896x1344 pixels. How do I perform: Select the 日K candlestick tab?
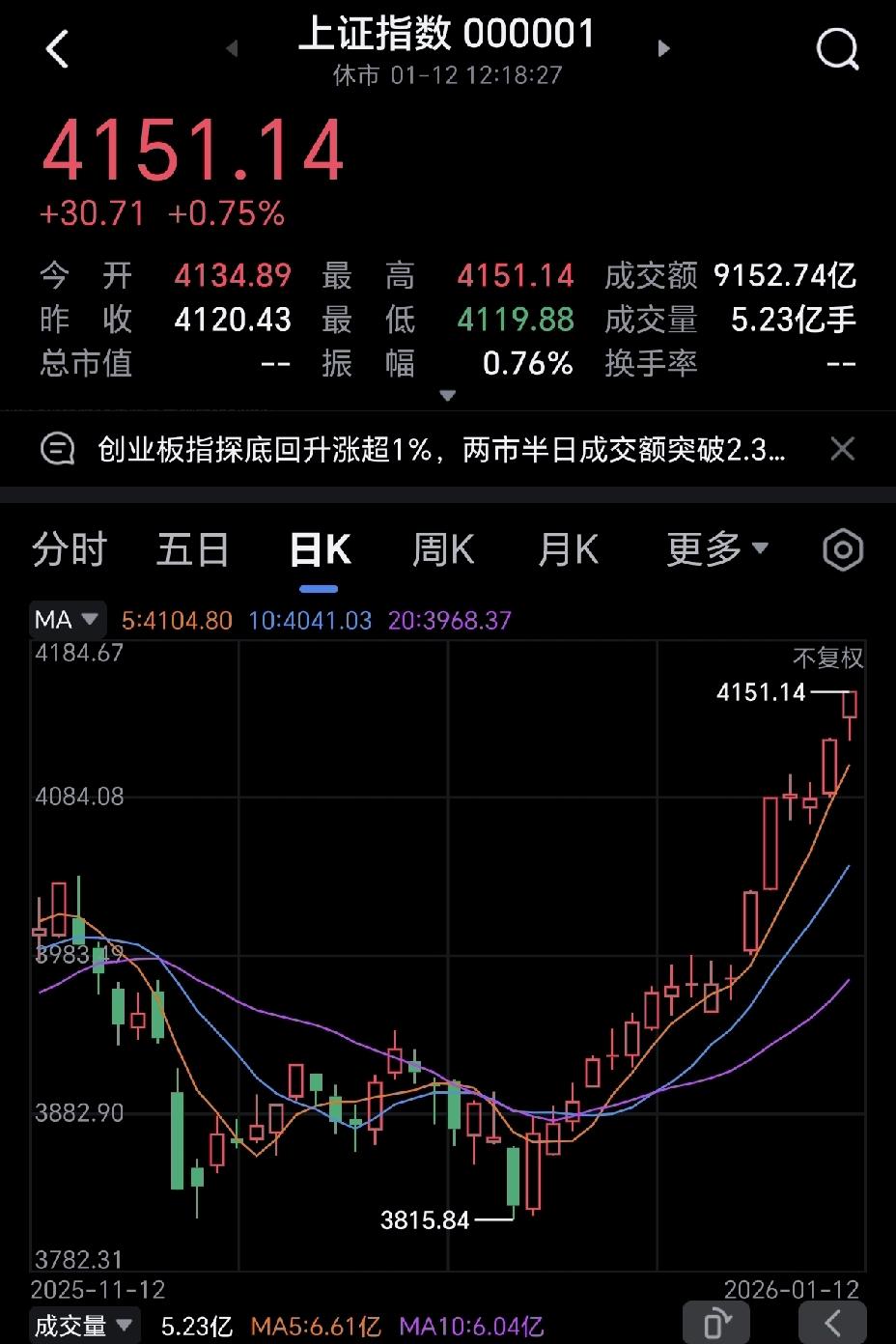319,548
